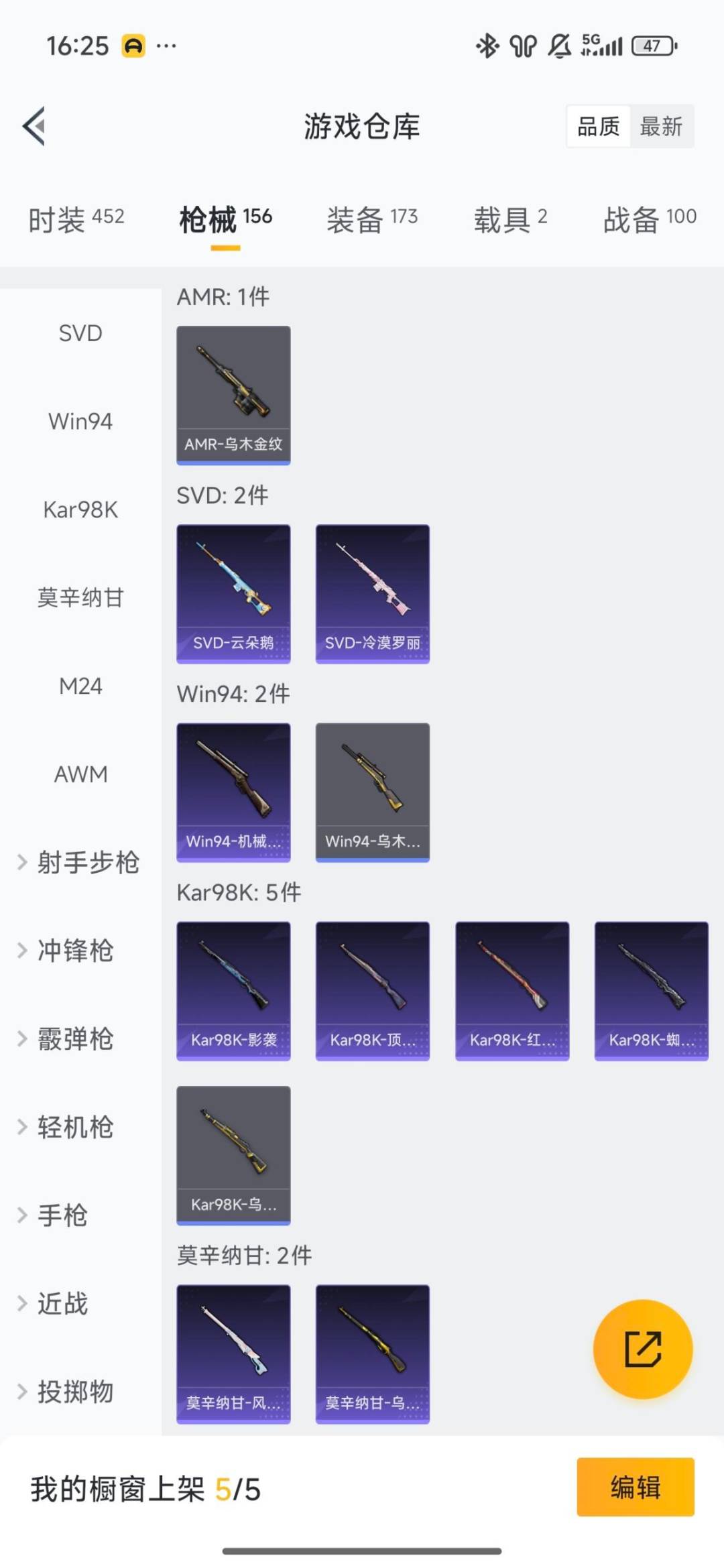The width and height of the screenshot is (724, 1568).
Task: Jump to the AWM category
Action: [x=80, y=774]
